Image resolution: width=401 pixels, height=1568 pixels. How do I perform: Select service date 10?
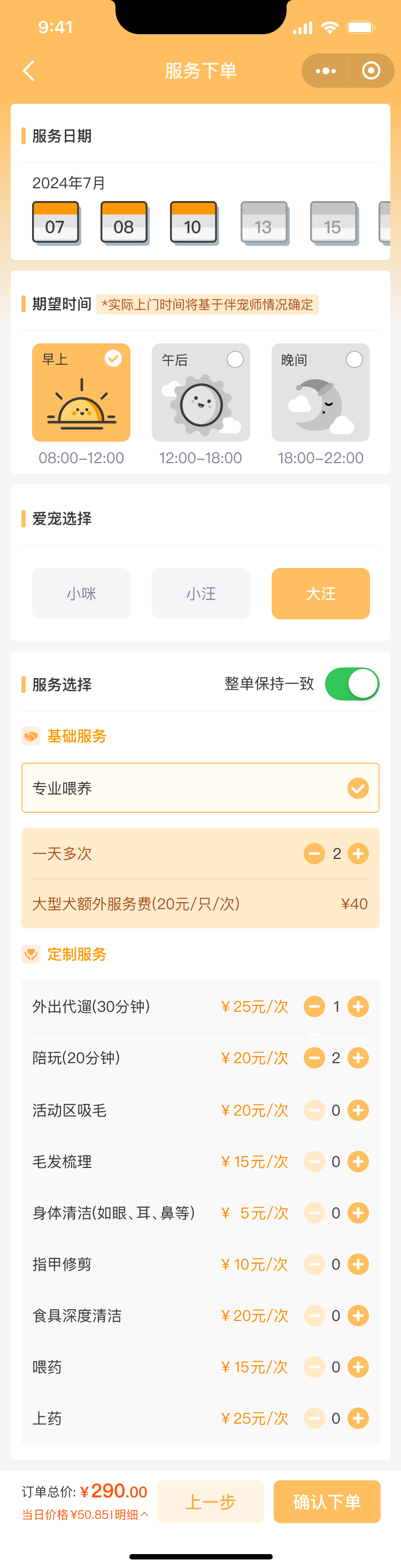coord(193,223)
